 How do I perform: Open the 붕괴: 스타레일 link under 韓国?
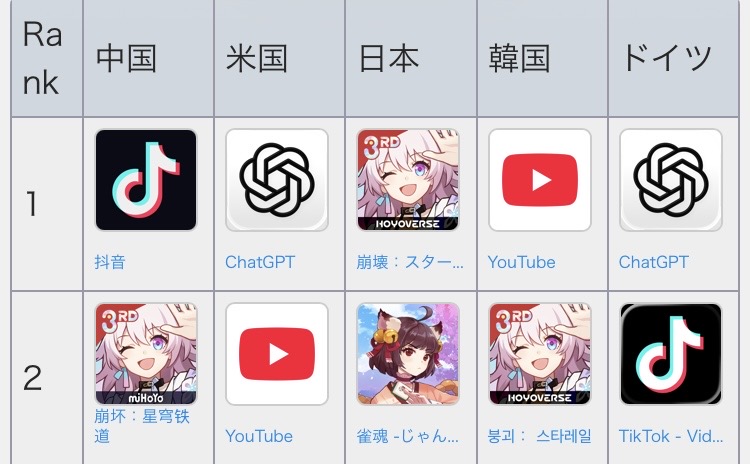[x=539, y=435]
